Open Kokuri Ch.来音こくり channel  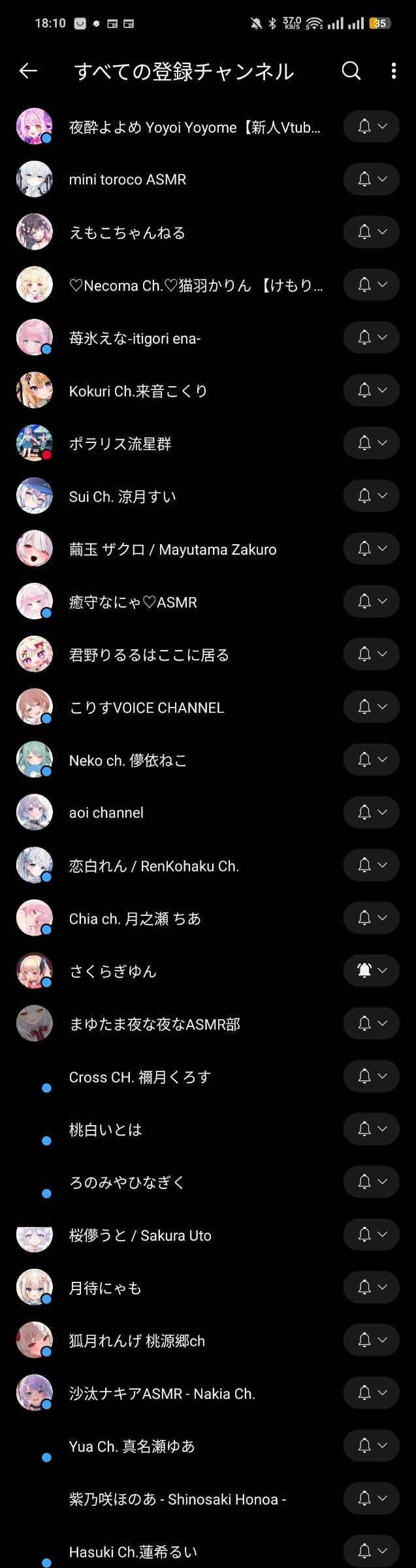[x=138, y=391]
